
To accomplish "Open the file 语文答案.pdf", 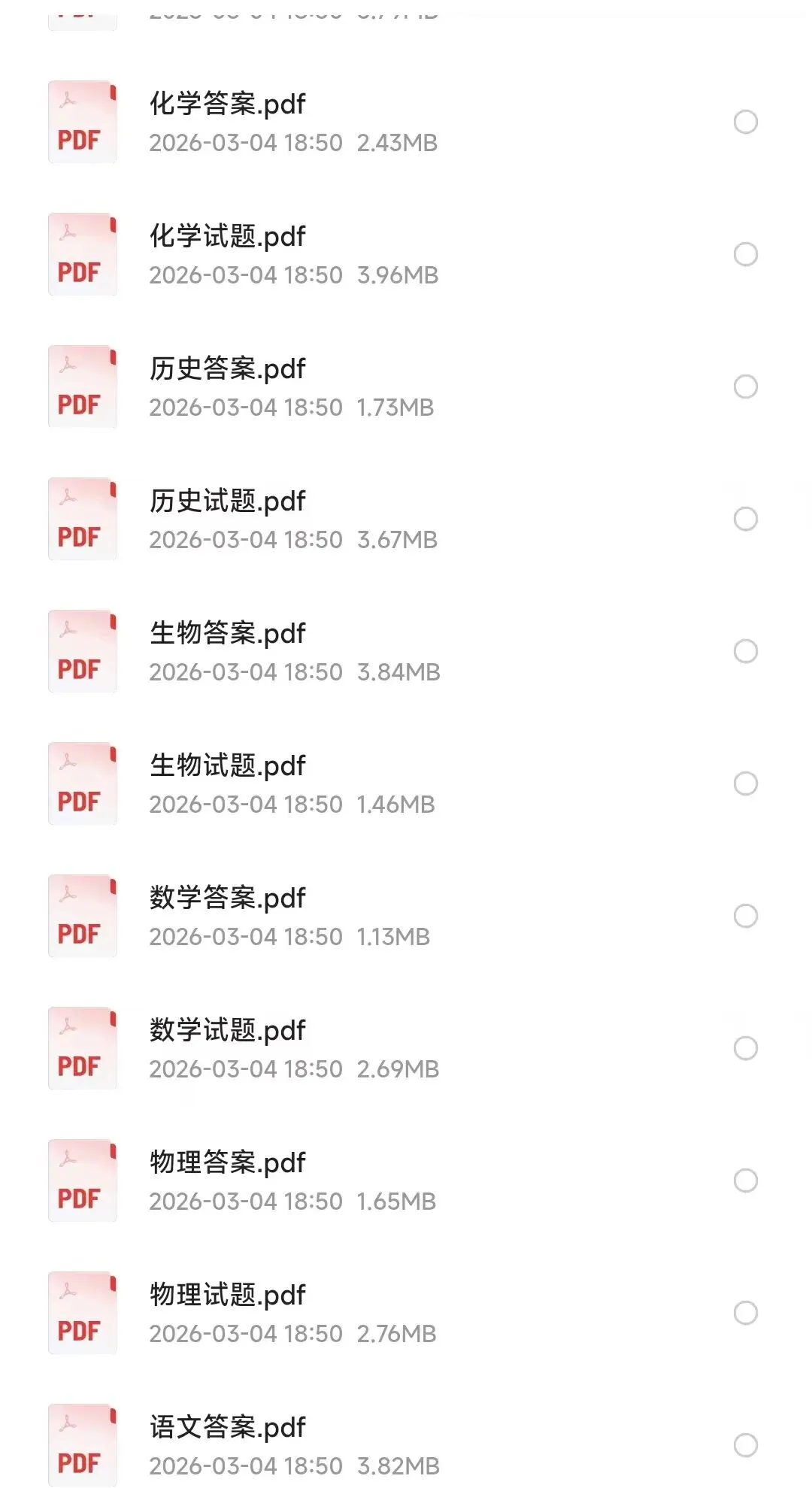I will (x=227, y=1428).
